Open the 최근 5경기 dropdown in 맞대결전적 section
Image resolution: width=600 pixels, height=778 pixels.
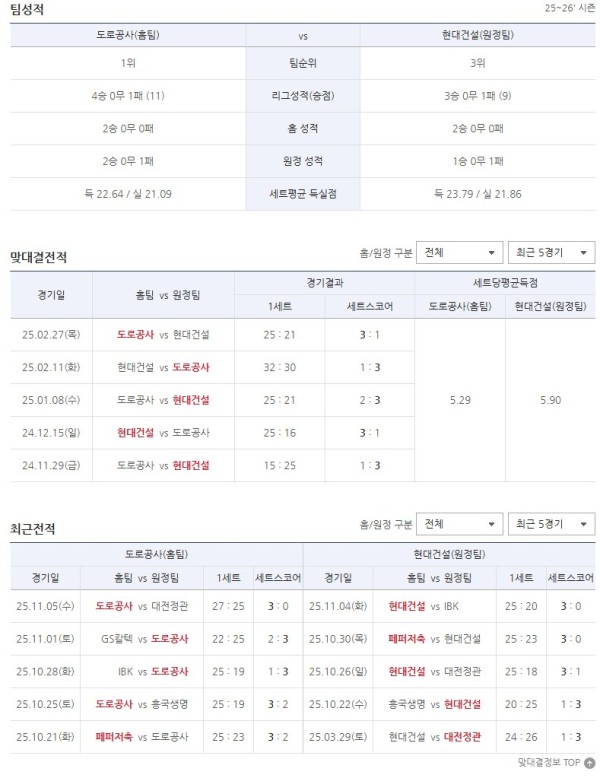pos(551,253)
